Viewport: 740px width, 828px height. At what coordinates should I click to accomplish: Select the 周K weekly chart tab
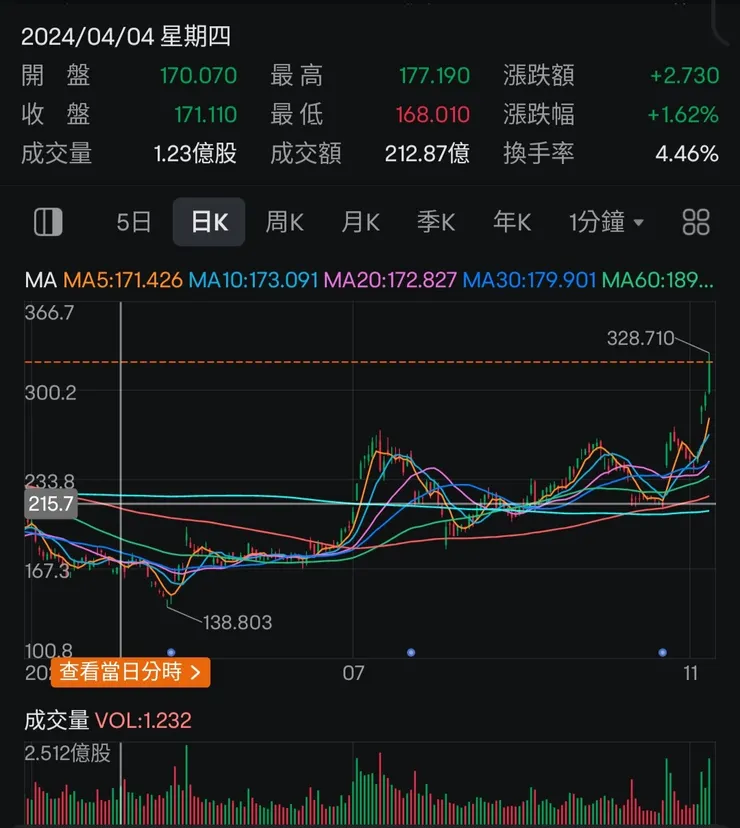284,222
